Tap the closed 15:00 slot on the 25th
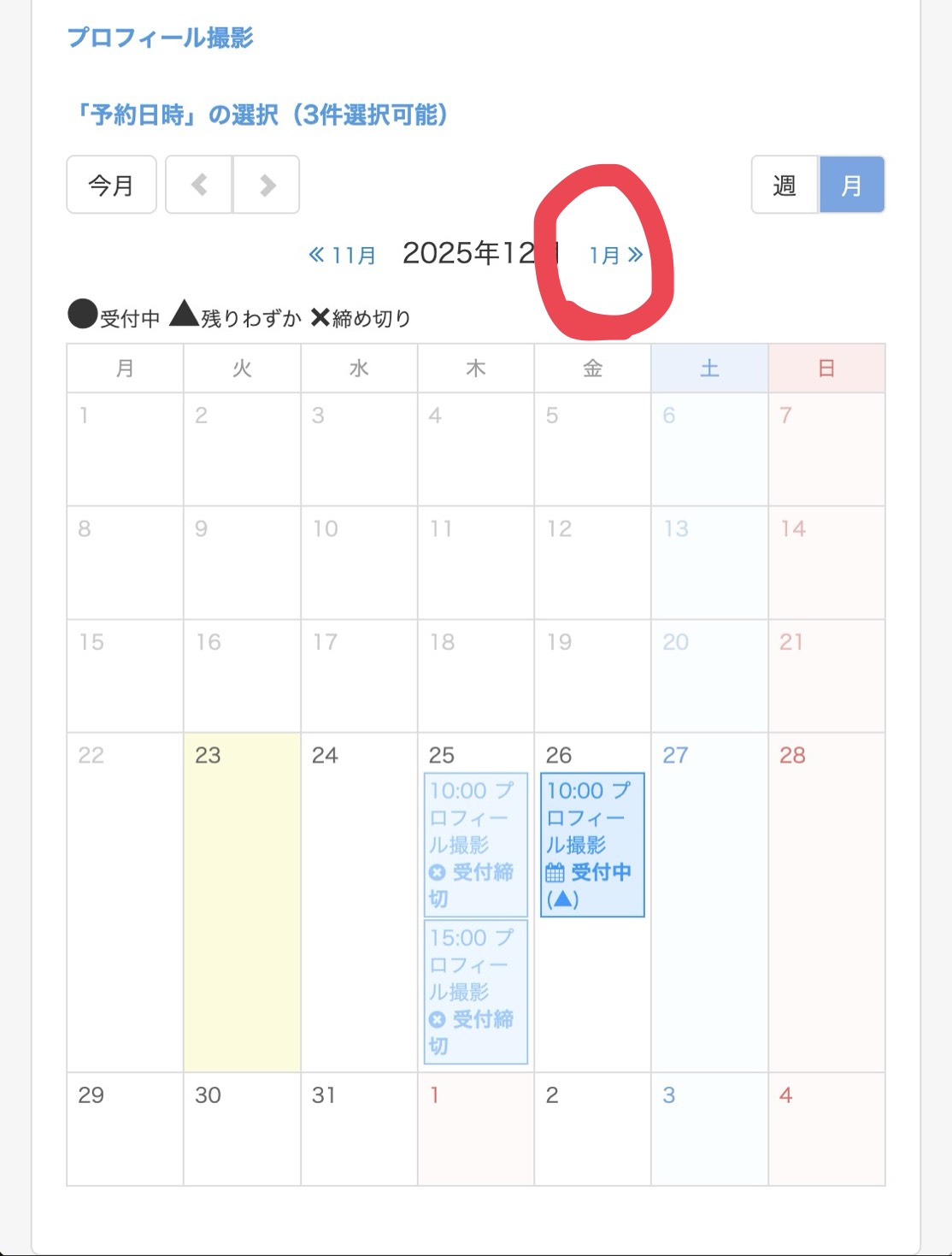The width and height of the screenshot is (952, 1256). (x=475, y=992)
